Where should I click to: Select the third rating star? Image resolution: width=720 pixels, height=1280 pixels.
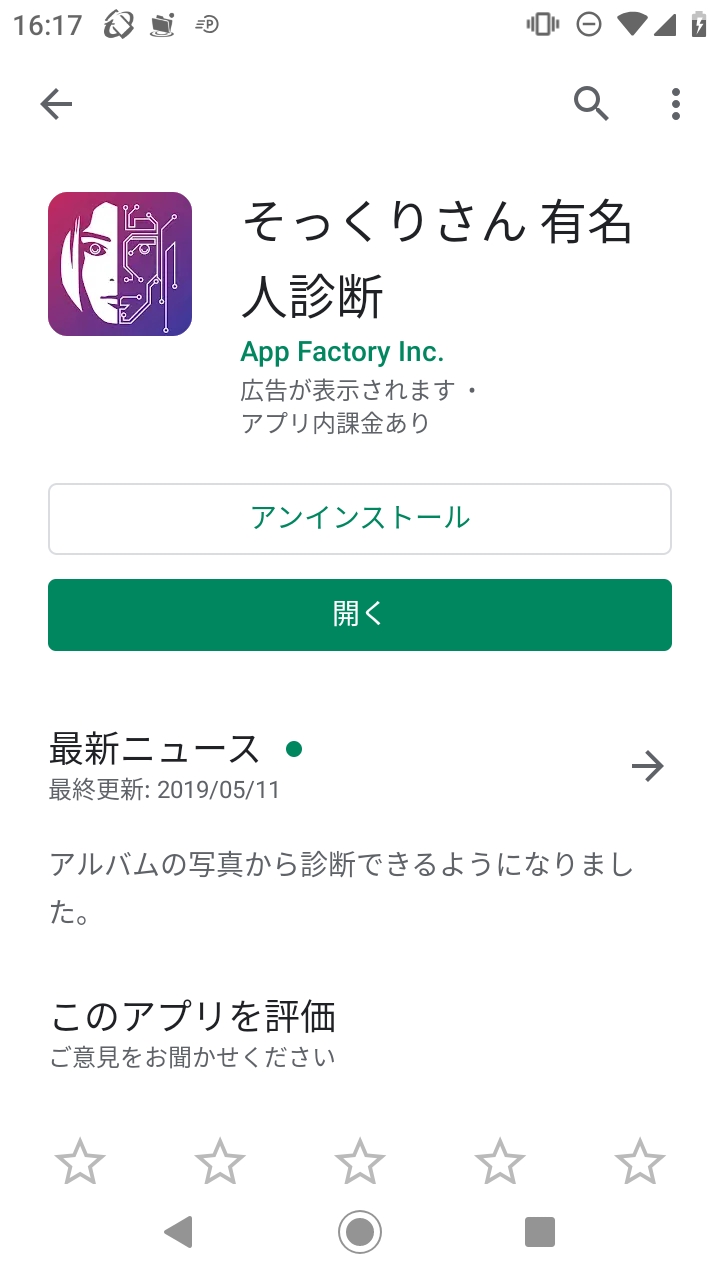click(360, 1163)
